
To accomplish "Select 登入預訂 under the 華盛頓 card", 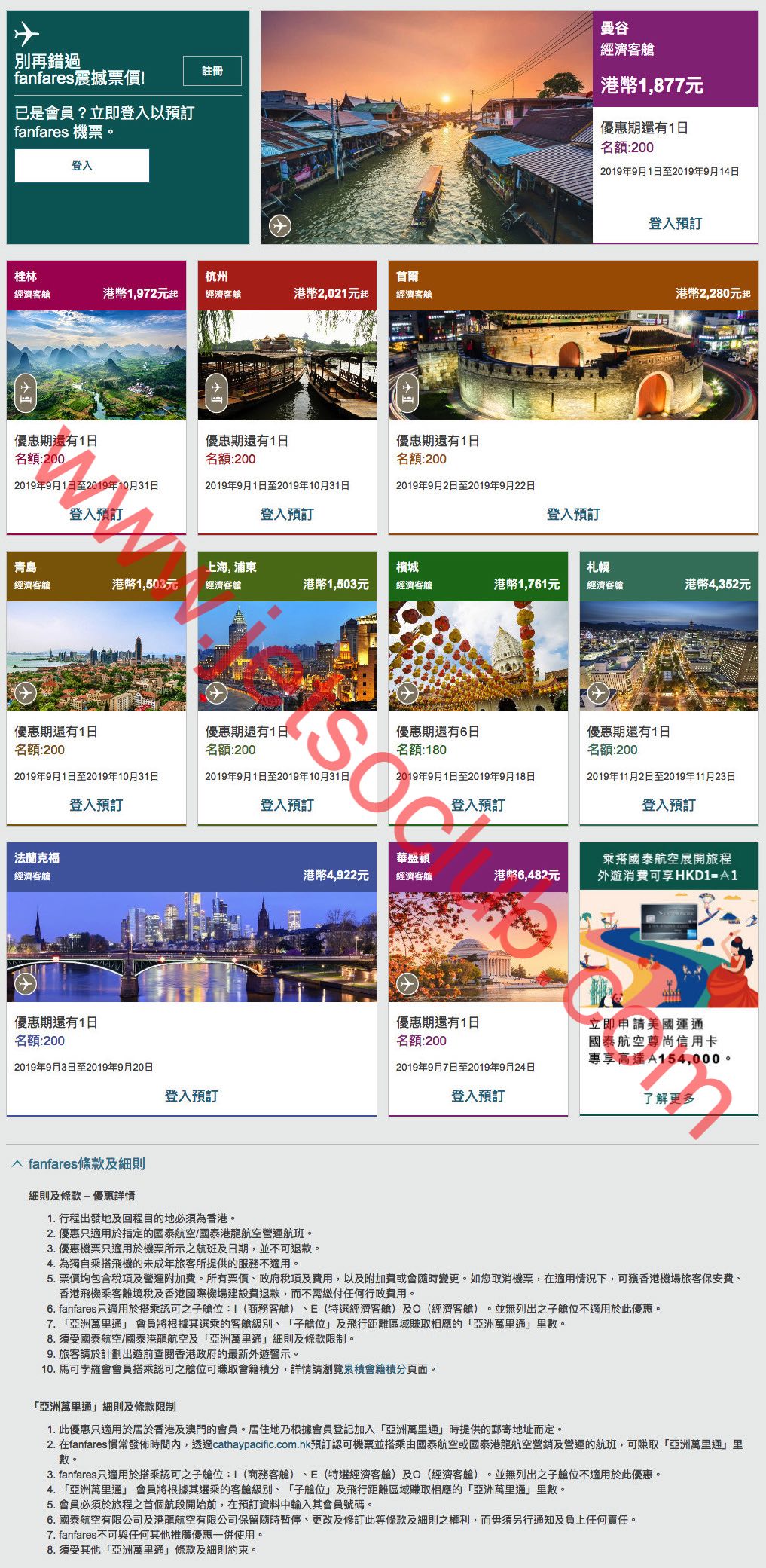I will coord(478,1096).
